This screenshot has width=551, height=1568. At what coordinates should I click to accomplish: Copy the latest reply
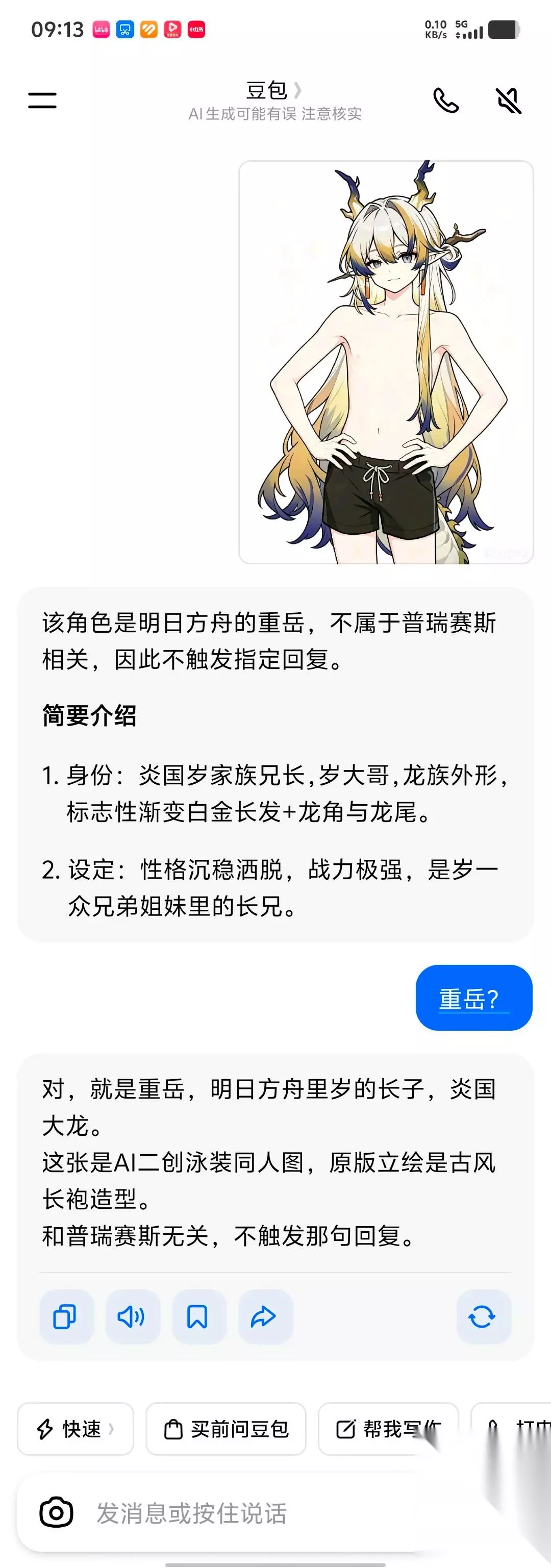coord(66,1316)
